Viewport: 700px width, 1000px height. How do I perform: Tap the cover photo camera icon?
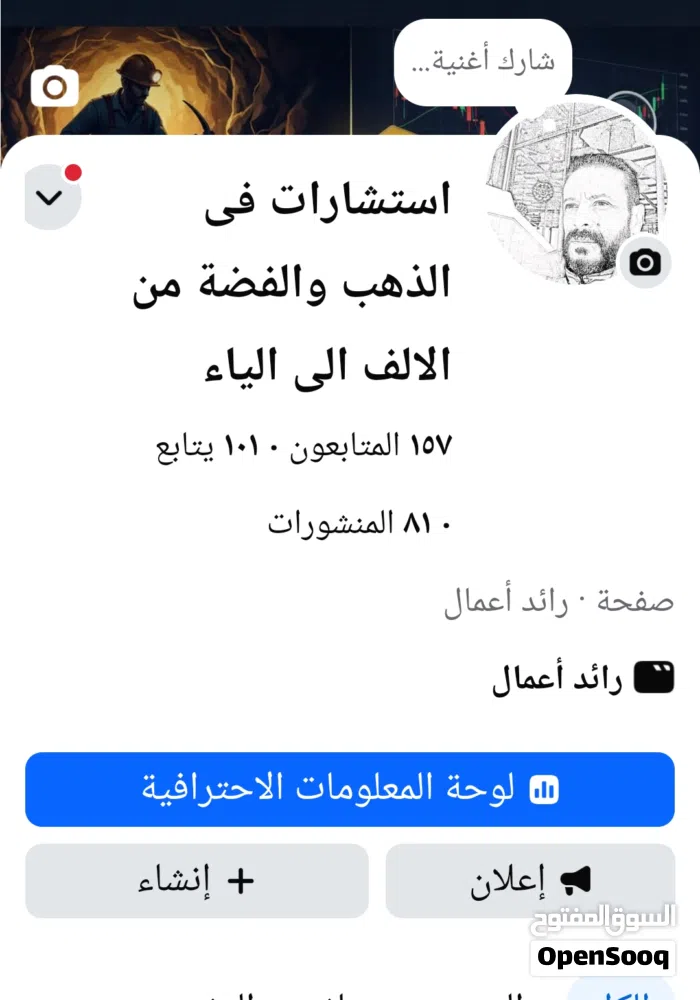click(x=55, y=88)
